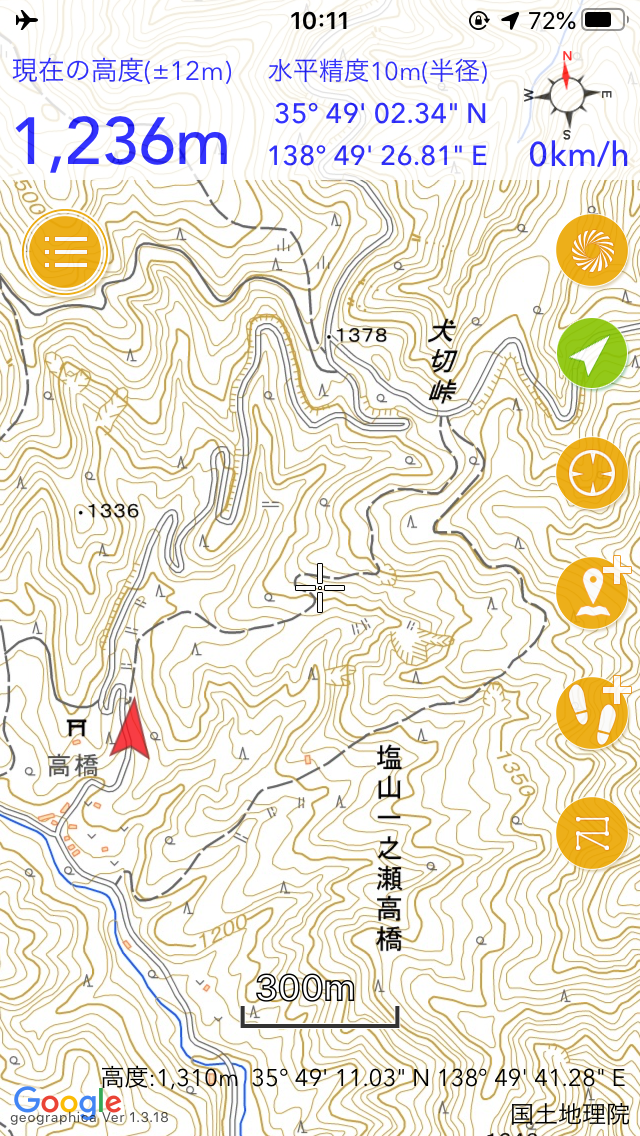Start track recording with the footprints-plus button

tap(591, 712)
